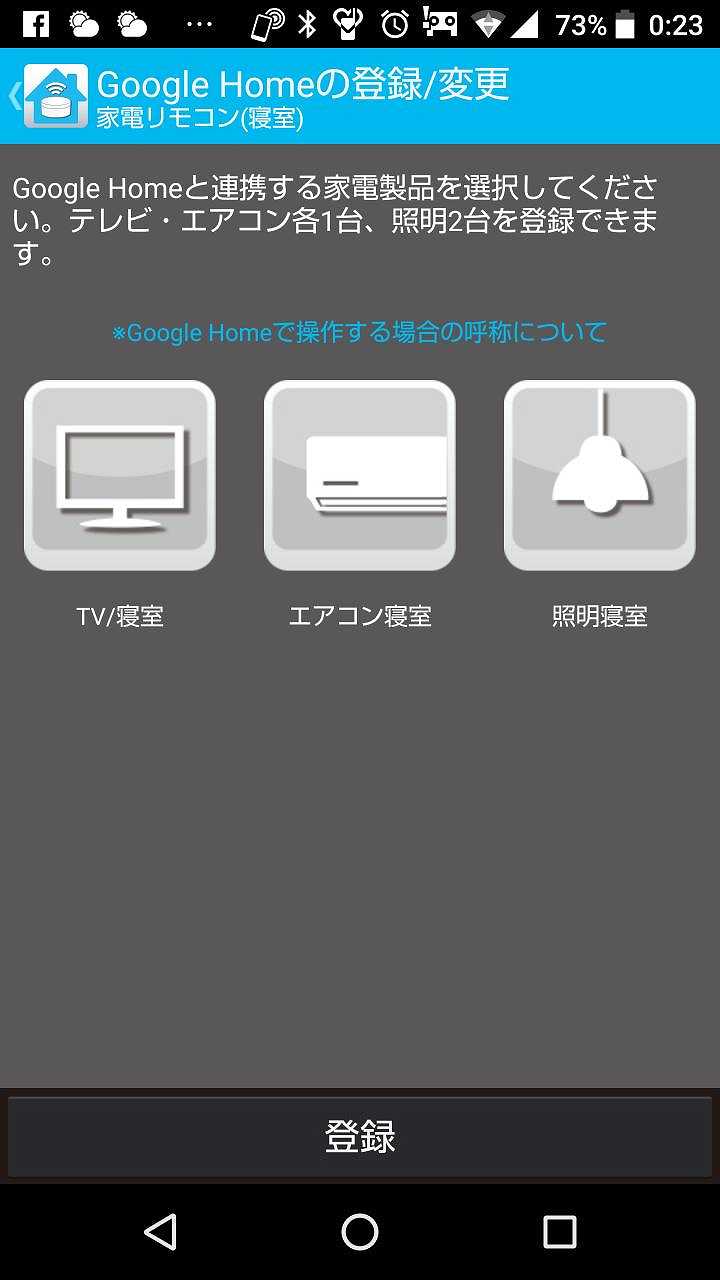Go back using the header arrow
The height and width of the screenshot is (1280, 720).
pos(15,96)
